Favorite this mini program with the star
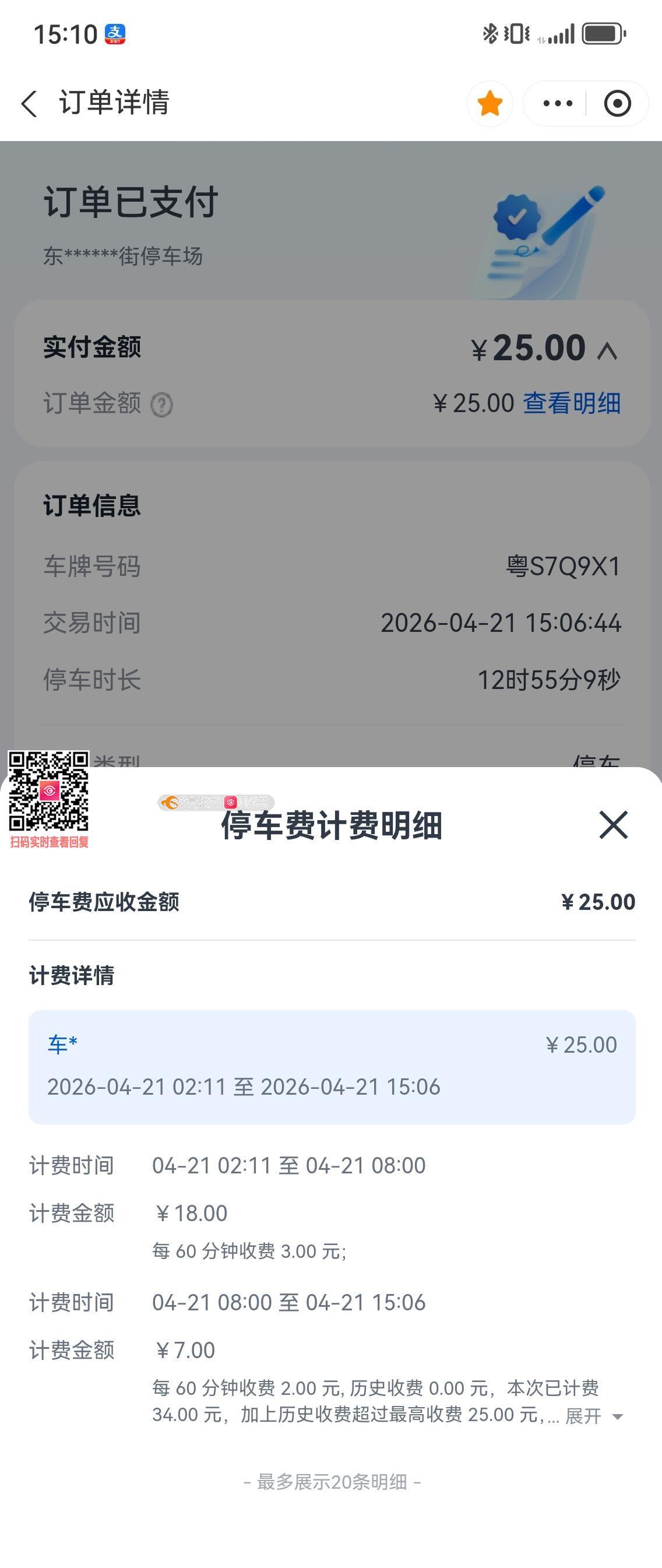The image size is (662, 1568). click(x=490, y=104)
